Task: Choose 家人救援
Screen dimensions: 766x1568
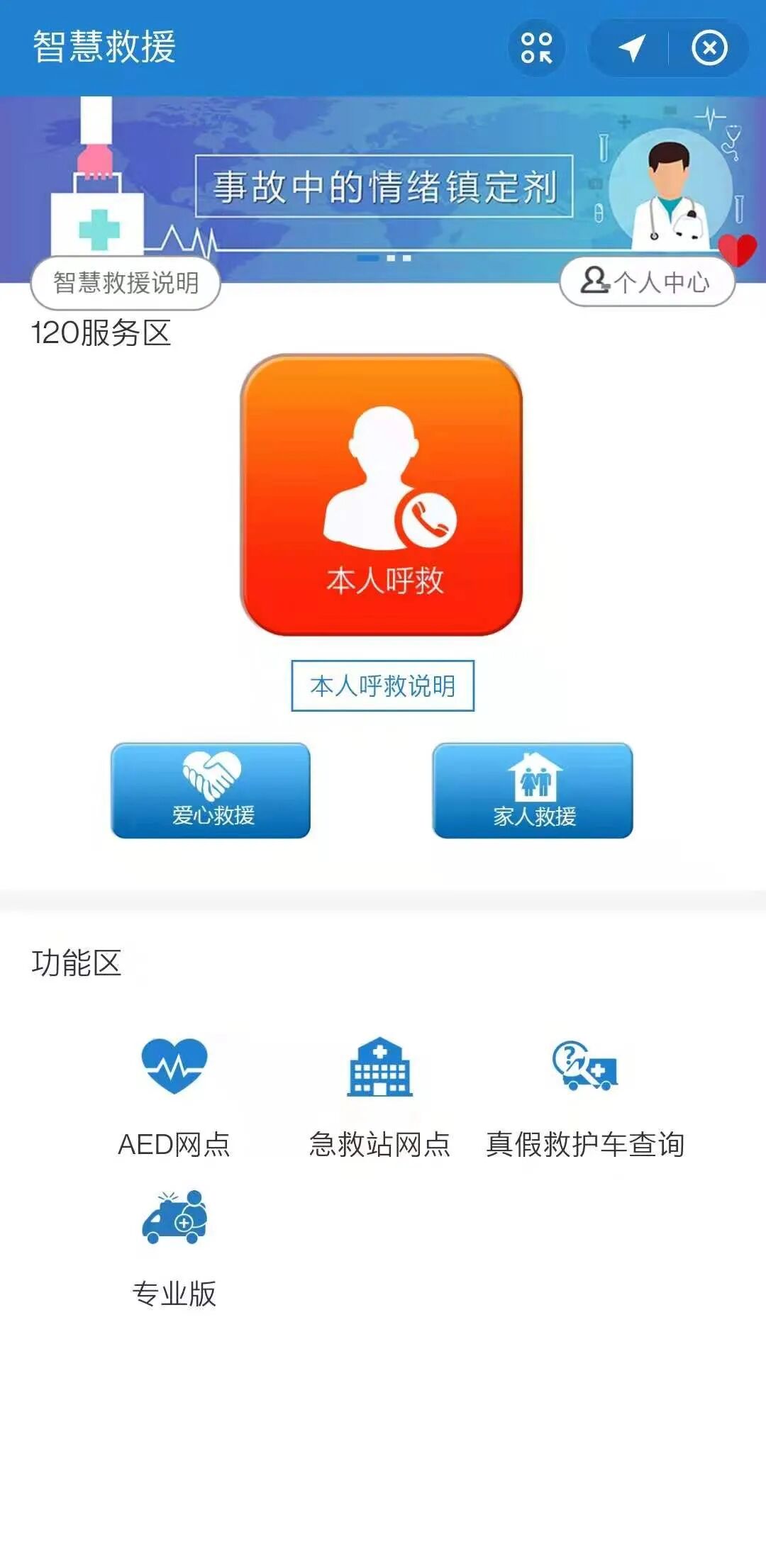Action: 533,790
